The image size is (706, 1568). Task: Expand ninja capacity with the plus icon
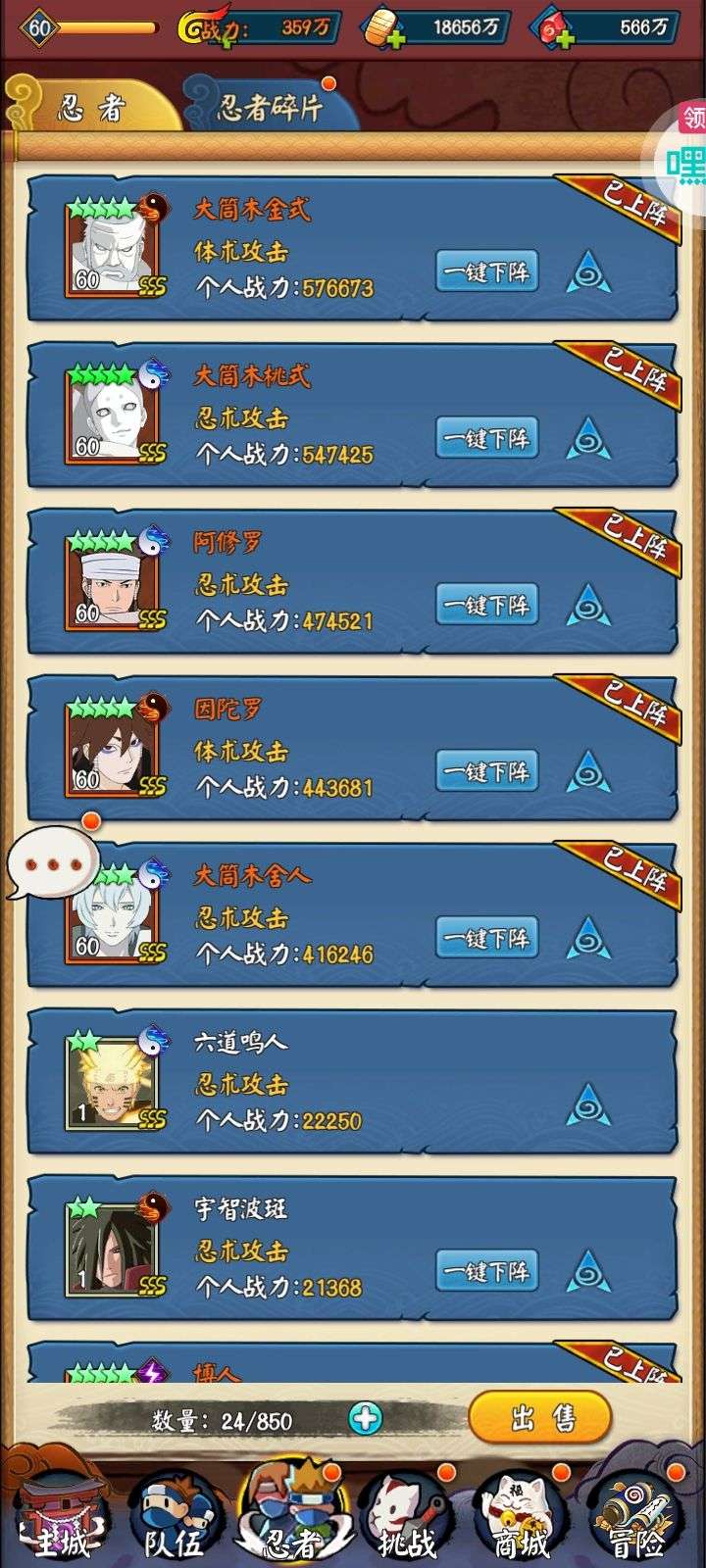click(365, 1418)
